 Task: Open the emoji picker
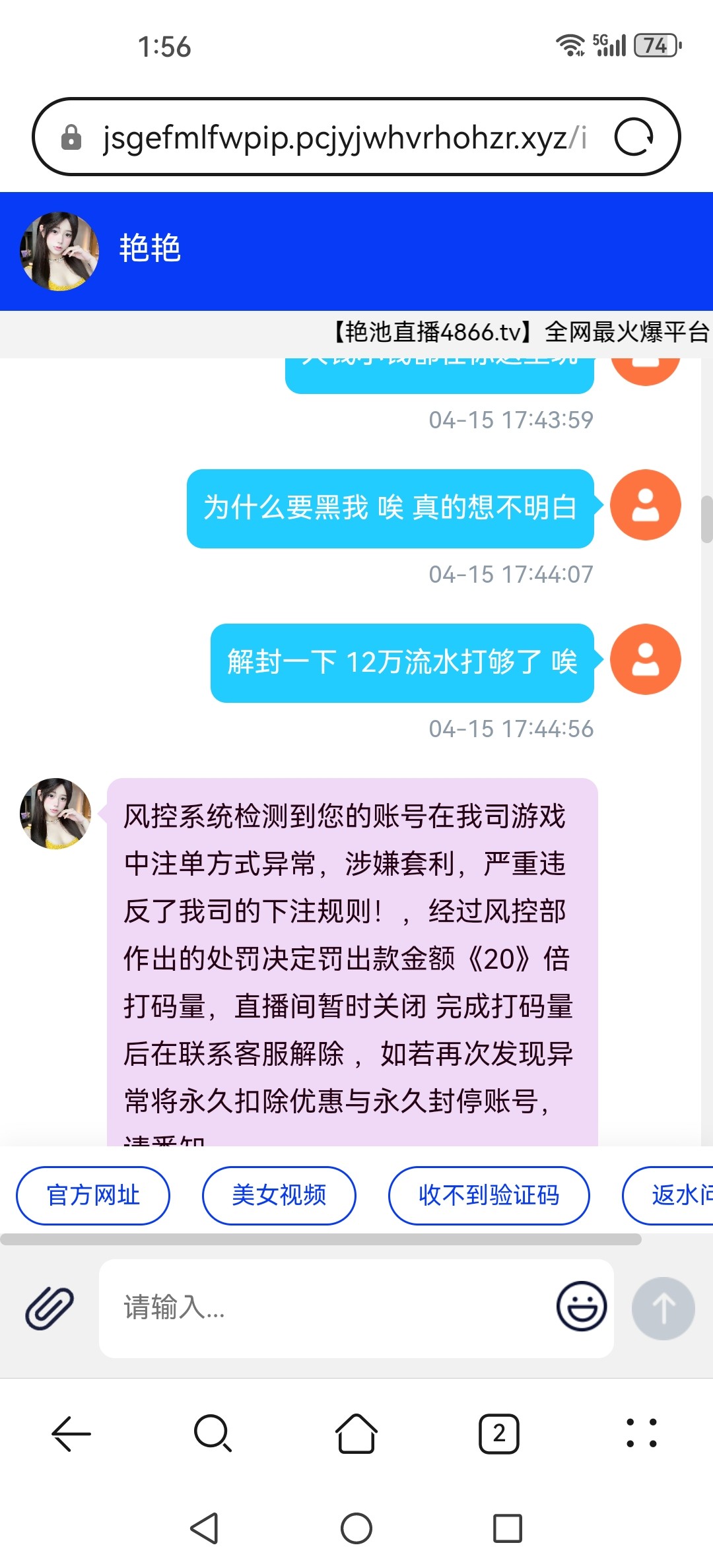tap(582, 1307)
